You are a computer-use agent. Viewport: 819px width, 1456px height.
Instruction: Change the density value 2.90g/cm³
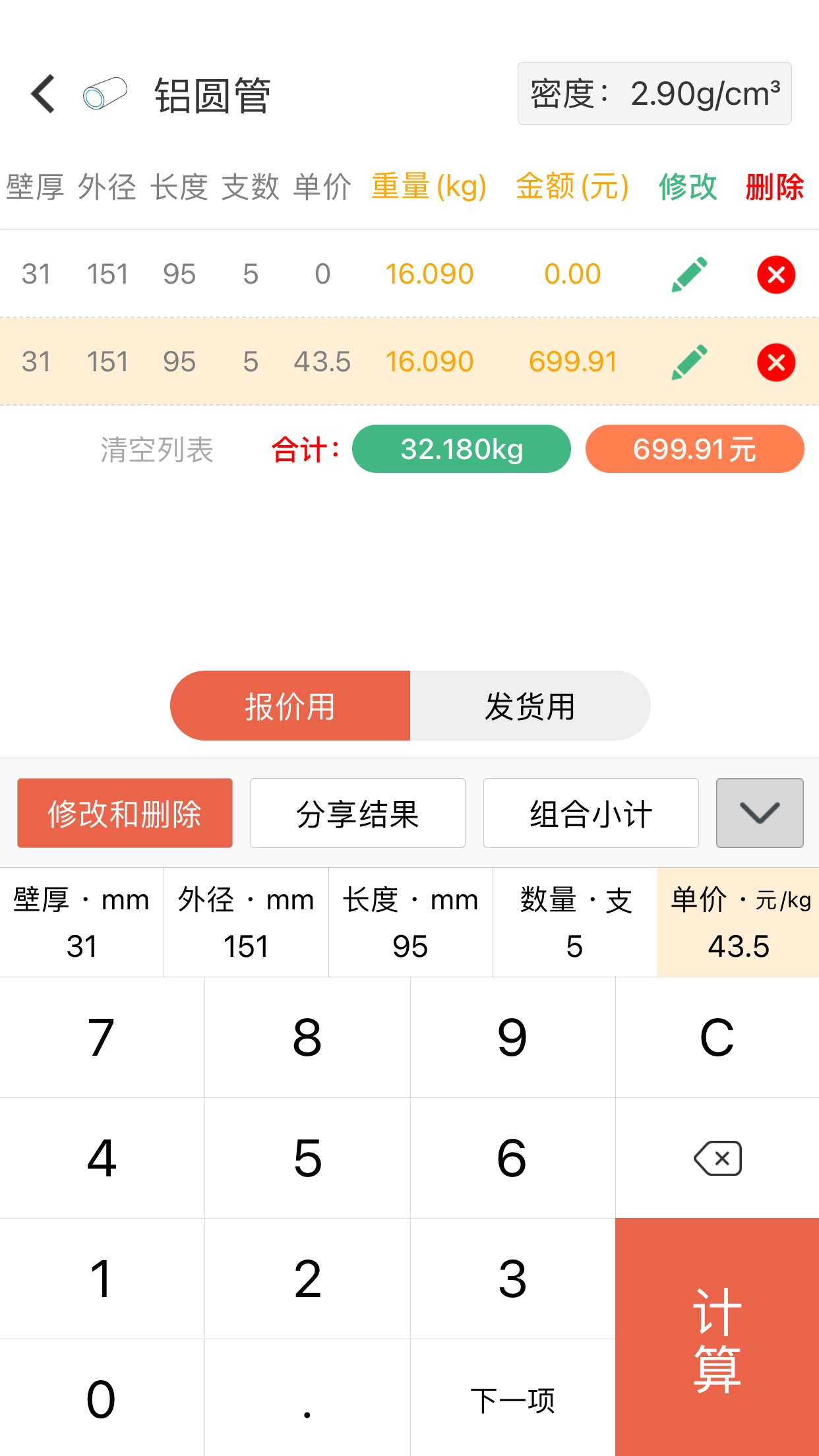coord(654,94)
